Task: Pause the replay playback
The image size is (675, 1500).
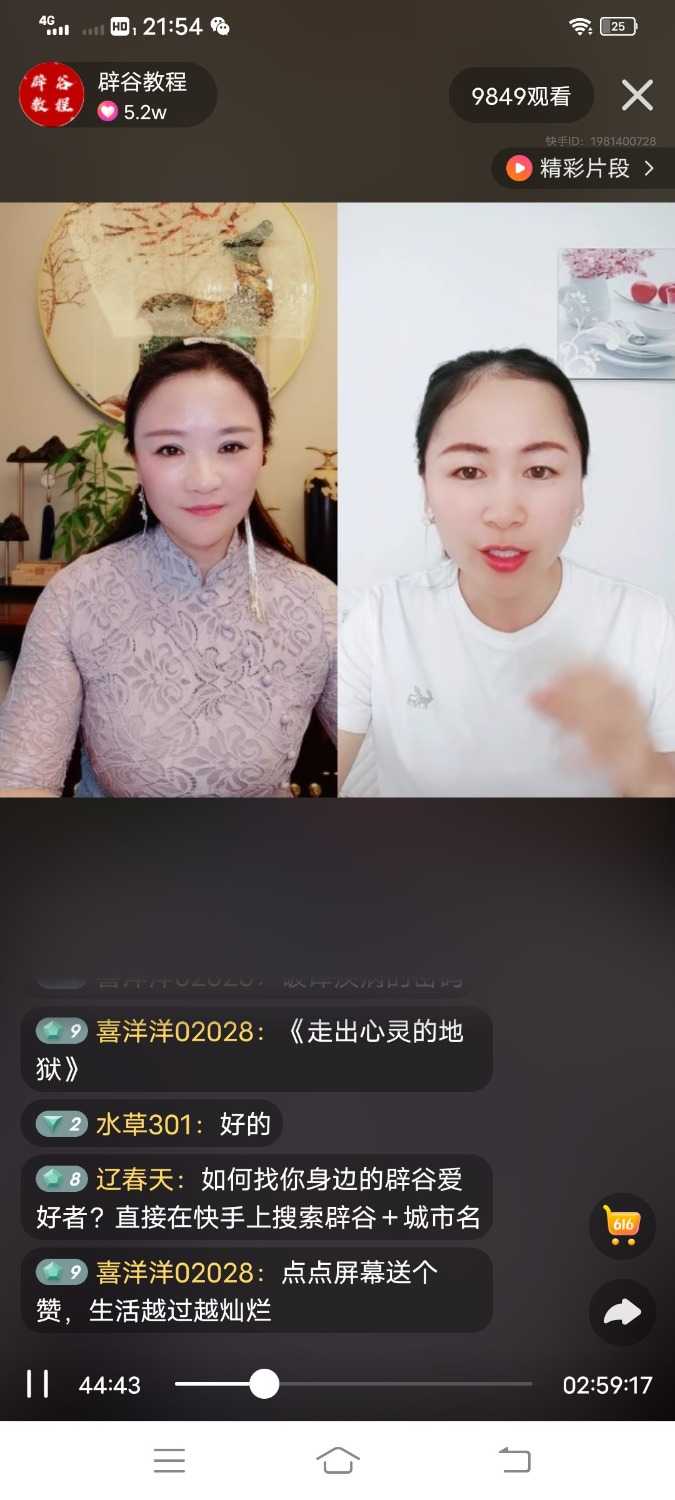Action: click(x=37, y=1384)
